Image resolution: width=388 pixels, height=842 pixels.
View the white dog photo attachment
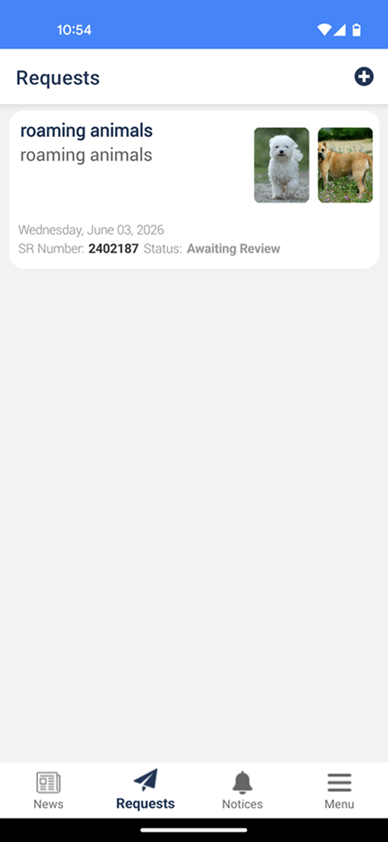pos(282,165)
